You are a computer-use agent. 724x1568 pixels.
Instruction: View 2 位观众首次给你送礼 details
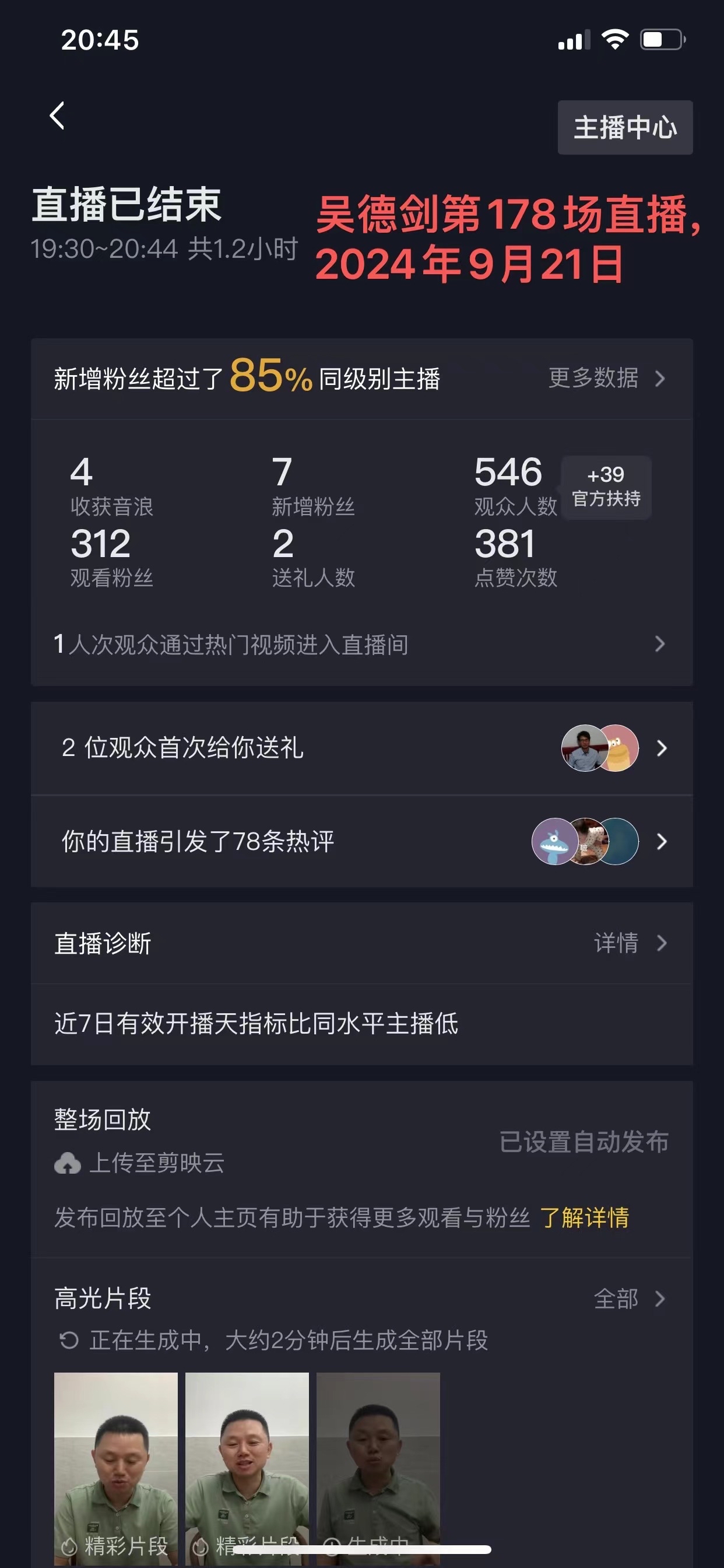tap(243, 748)
